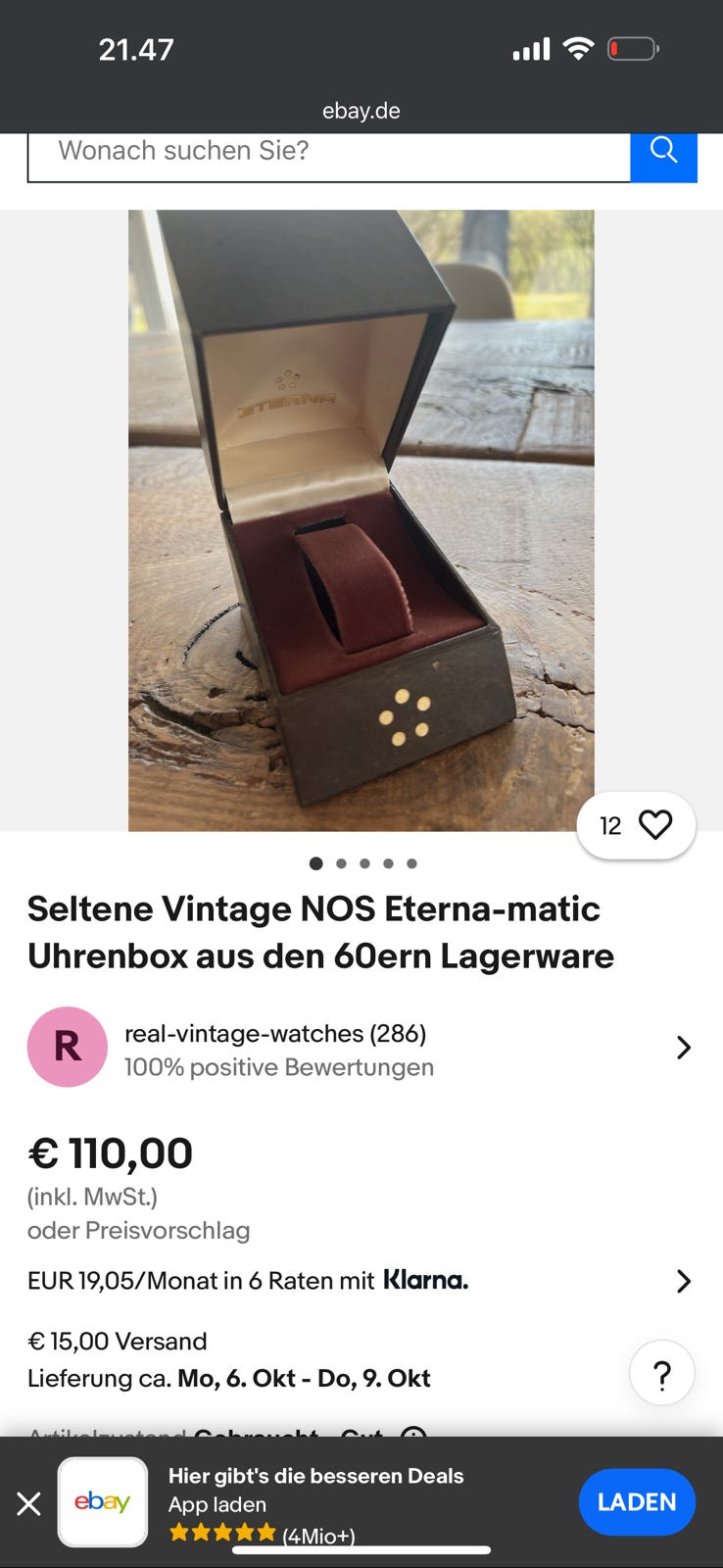The width and height of the screenshot is (723, 1568).
Task: Click the favorite counter showing 12
Action: click(610, 825)
